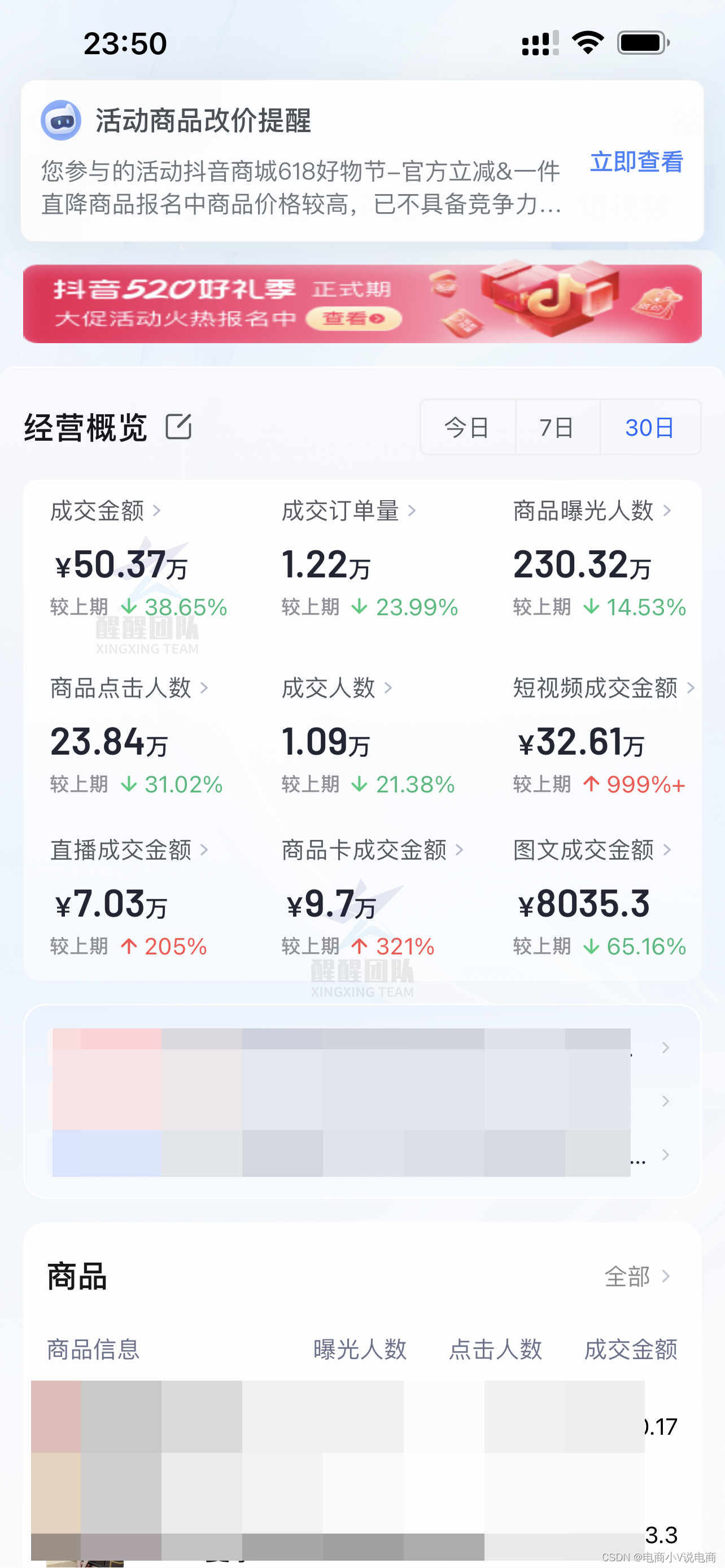Open the edit icon beside 经营概览

click(179, 427)
